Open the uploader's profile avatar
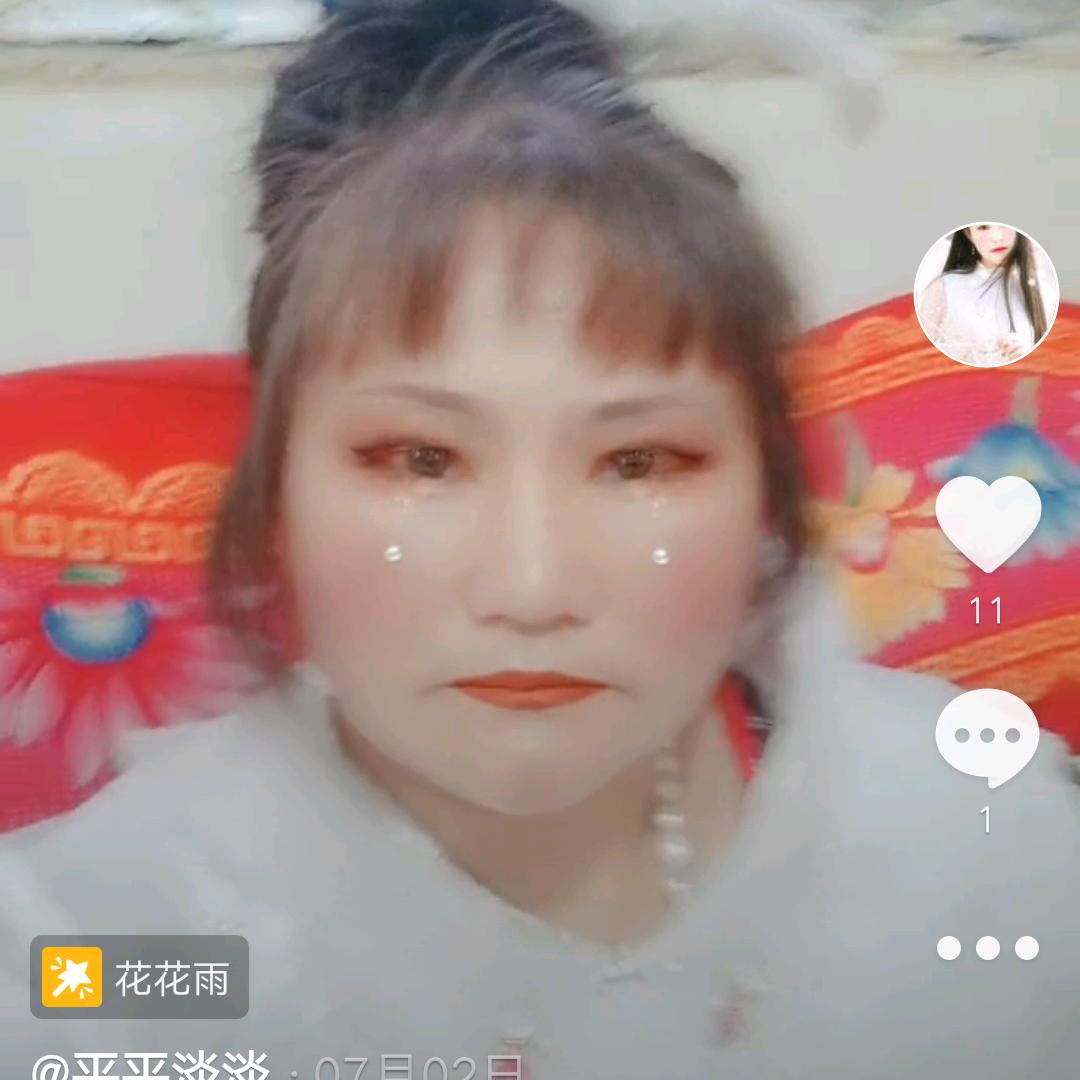 tap(986, 295)
